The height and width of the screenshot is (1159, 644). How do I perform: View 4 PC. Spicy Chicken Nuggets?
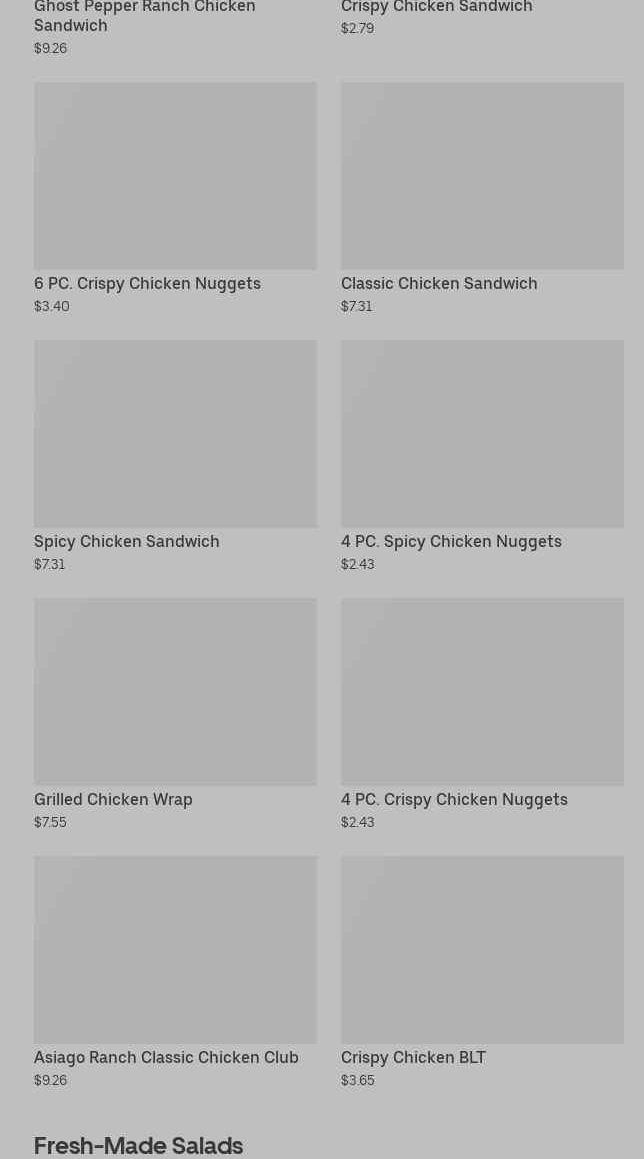coord(482,434)
